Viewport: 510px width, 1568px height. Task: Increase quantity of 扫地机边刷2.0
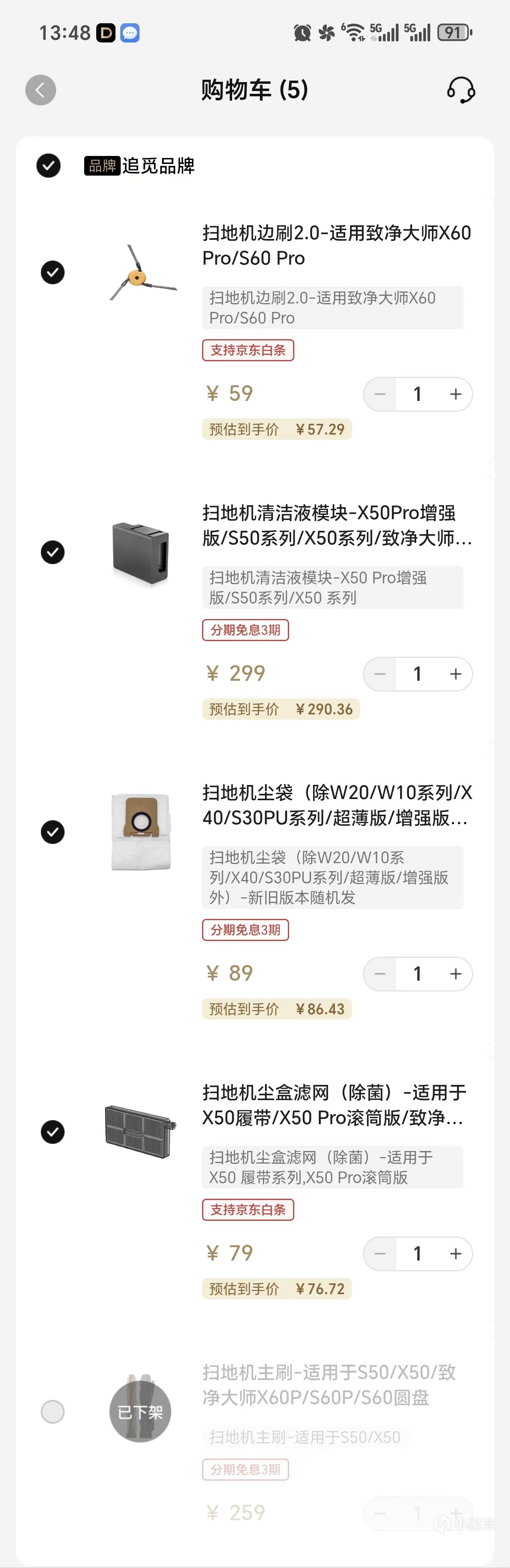[455, 395]
